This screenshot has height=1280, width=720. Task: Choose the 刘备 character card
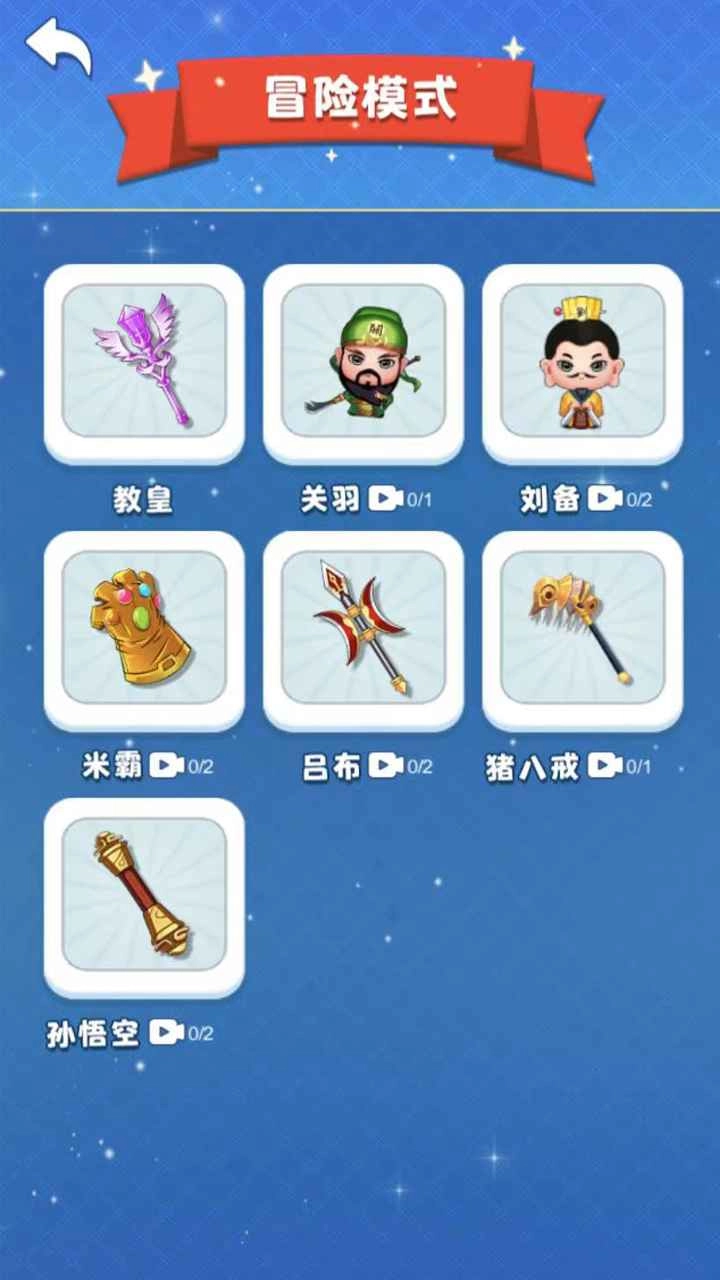click(x=582, y=362)
